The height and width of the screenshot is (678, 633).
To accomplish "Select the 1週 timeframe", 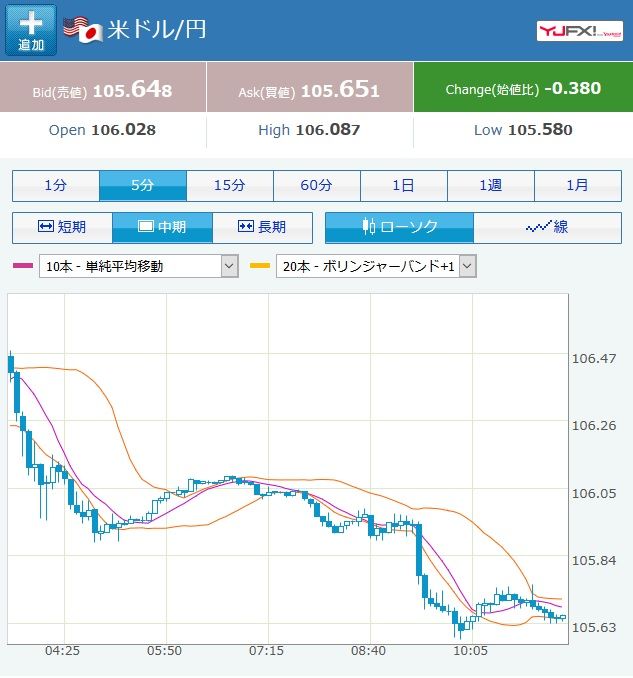I will tap(491, 185).
